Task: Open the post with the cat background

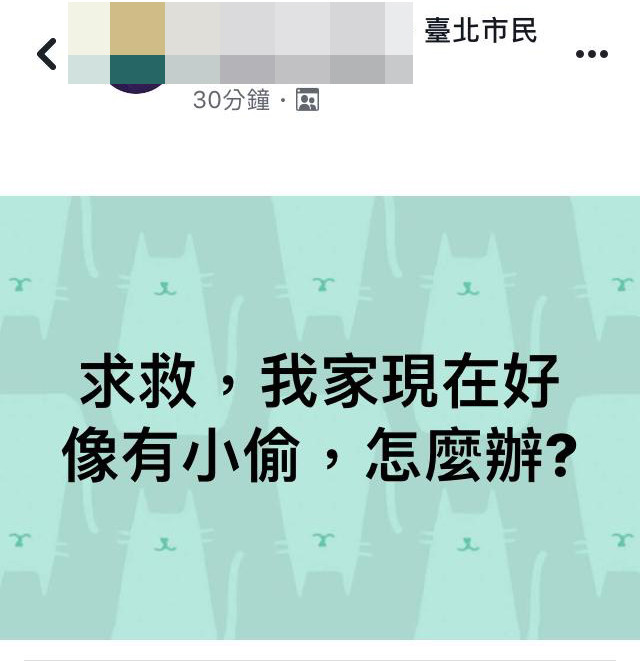Action: (x=320, y=416)
